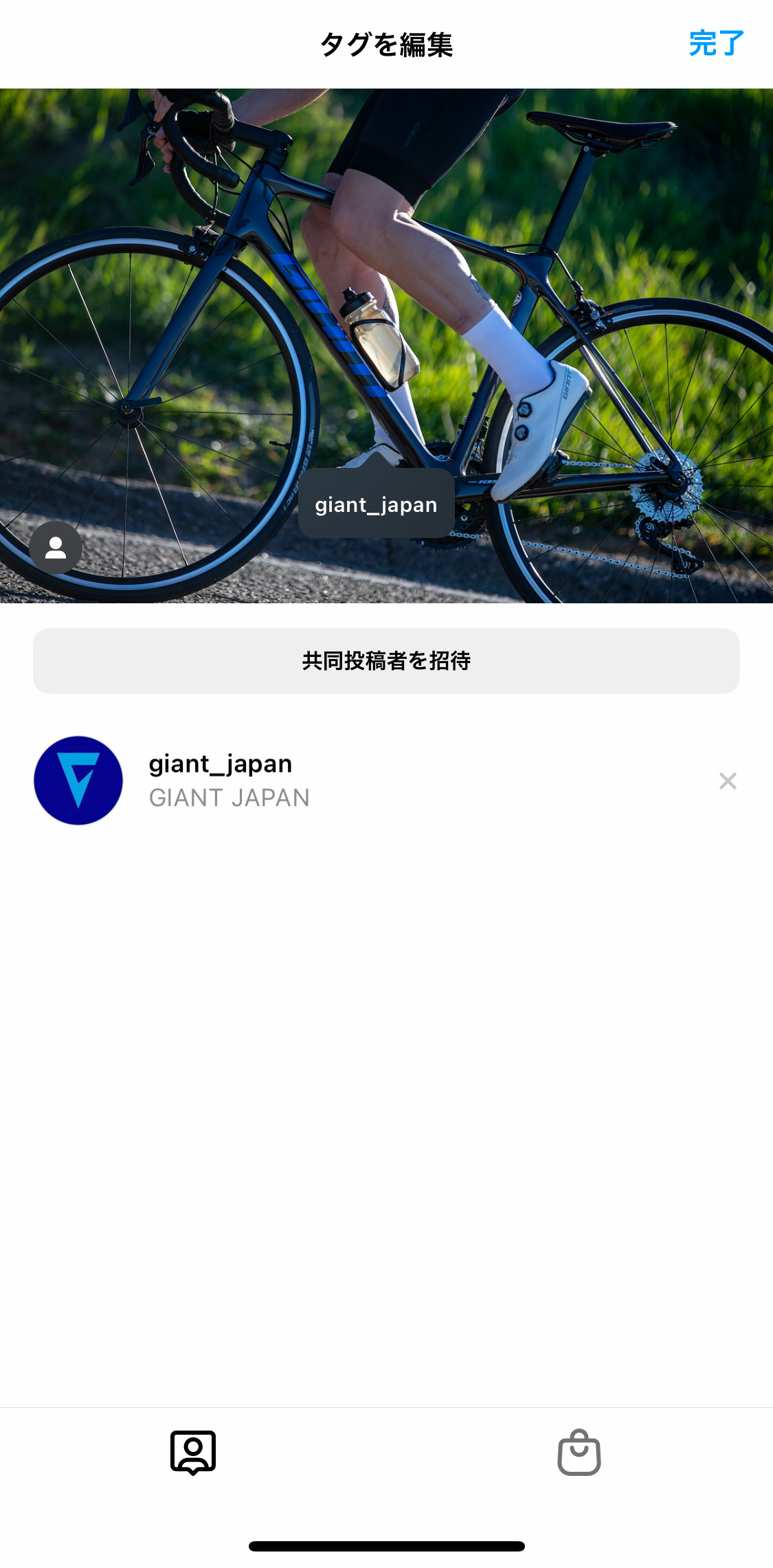Viewport: 773px width, 1568px height.
Task: Tap the giant_japan tag bubble on the photo
Action: [376, 504]
